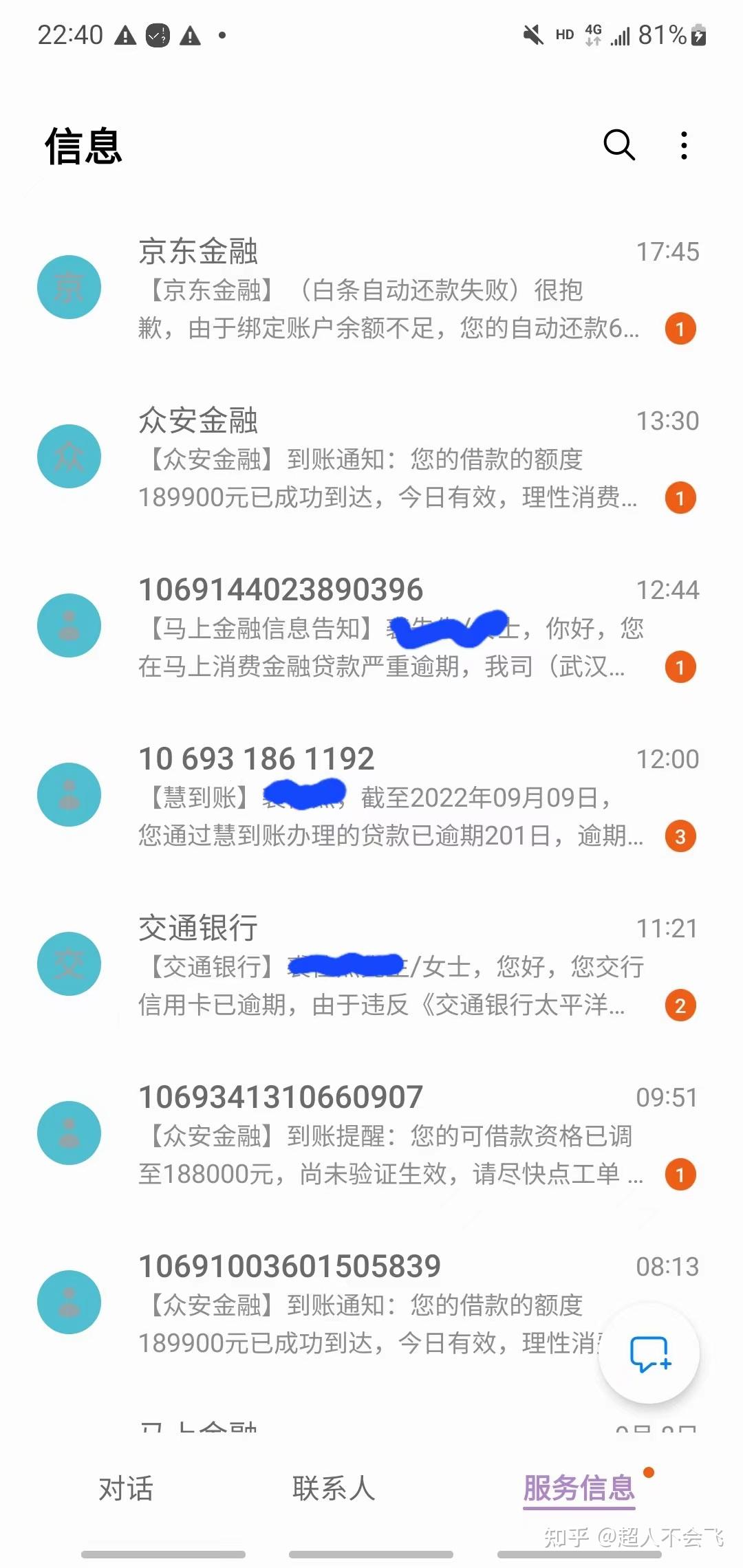743x1568 pixels.
Task: Switch to the 联系人 tab
Action: (x=334, y=1489)
